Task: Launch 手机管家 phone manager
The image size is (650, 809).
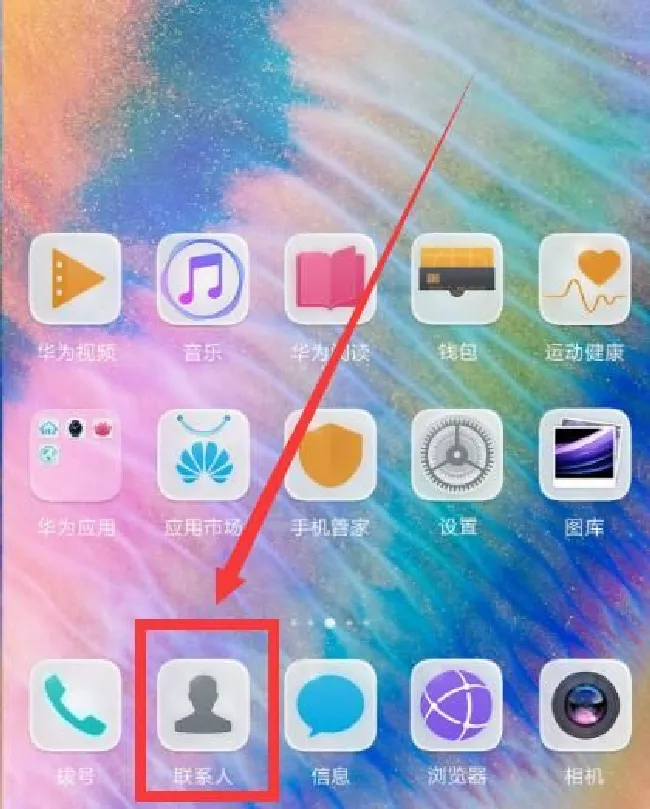Action: coord(330,455)
